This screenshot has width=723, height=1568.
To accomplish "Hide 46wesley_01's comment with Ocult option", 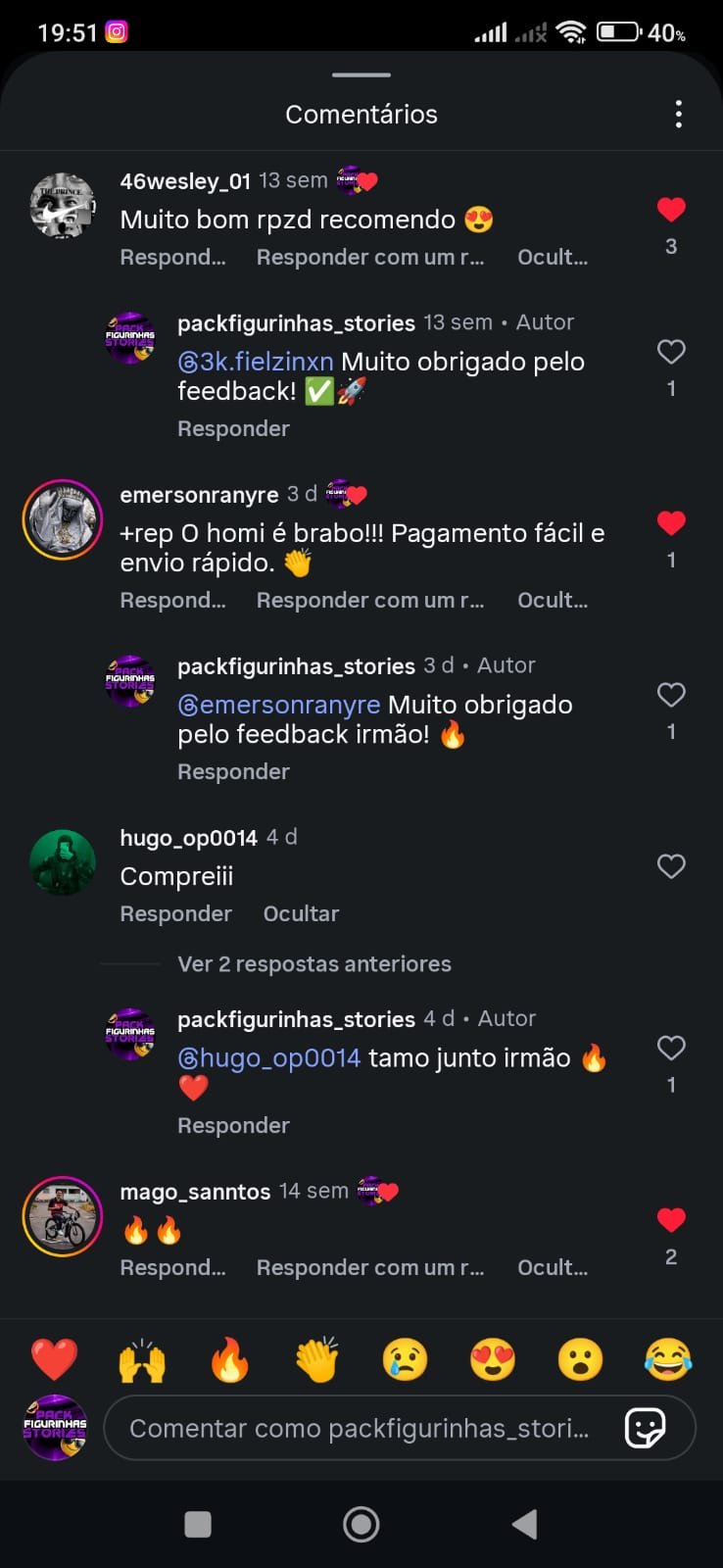I will (552, 257).
